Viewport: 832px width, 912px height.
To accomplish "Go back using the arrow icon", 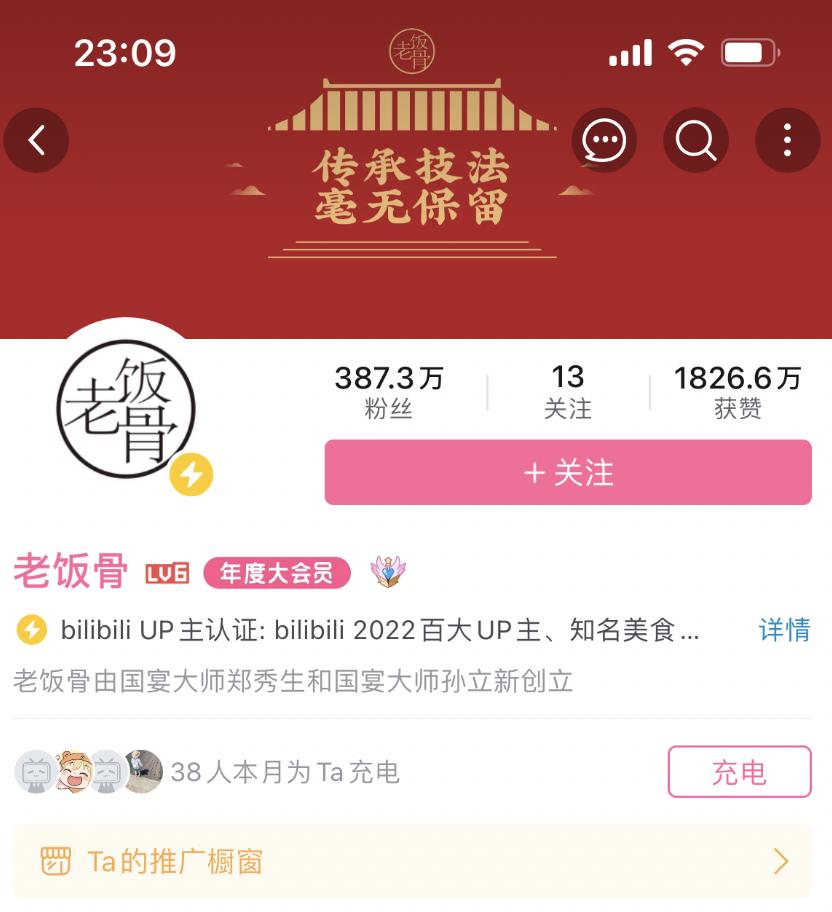I will point(37,141).
